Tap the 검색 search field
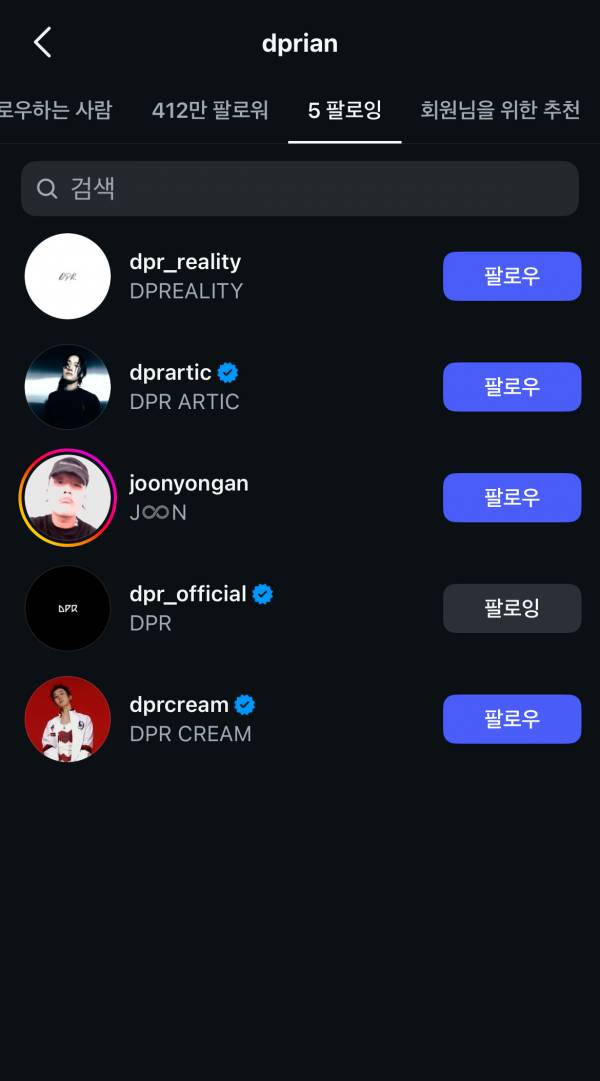Screen dimensions: 600x1081 point(300,188)
